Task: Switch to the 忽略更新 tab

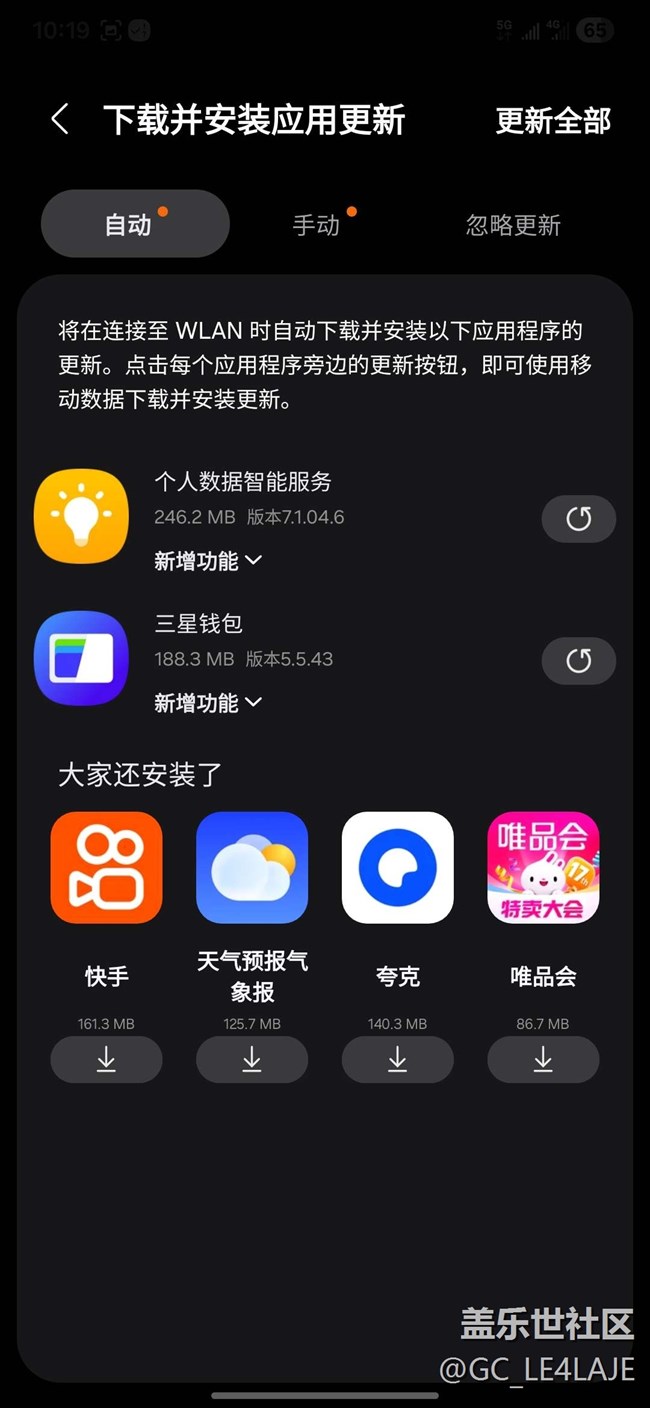Action: (x=513, y=225)
